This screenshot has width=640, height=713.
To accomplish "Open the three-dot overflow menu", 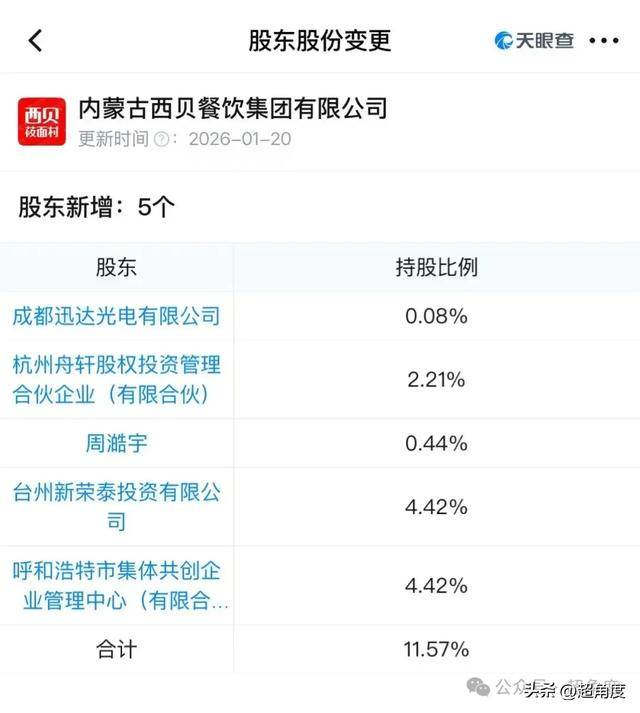I will coord(604,41).
